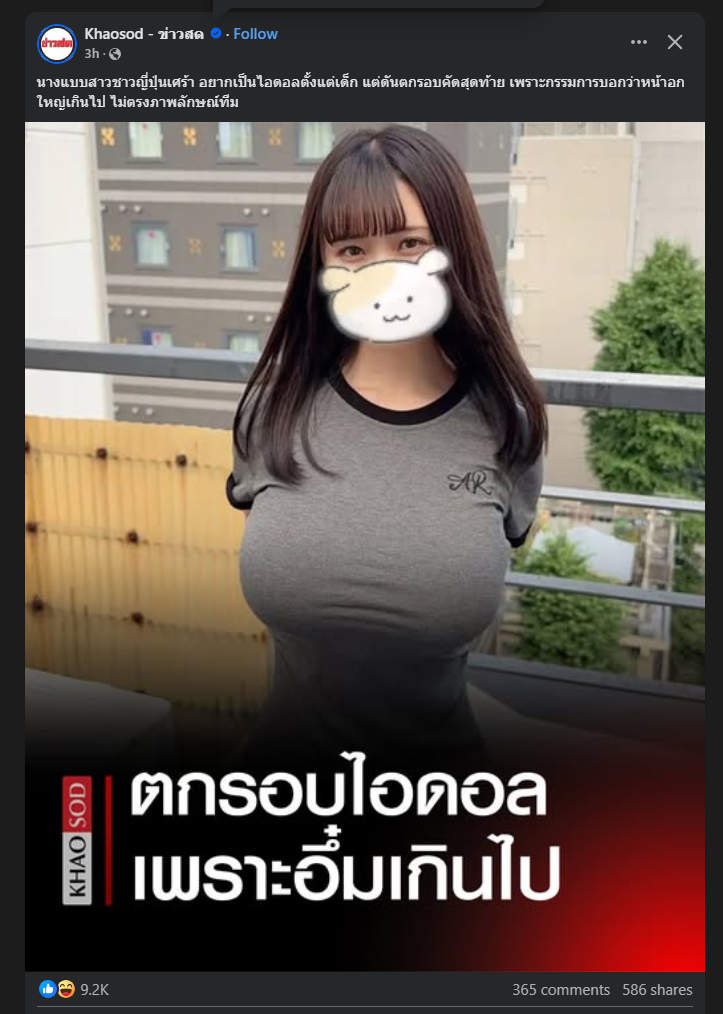View the 9.2K reactions list
The width and height of the screenshot is (723, 1014).
[x=94, y=989]
